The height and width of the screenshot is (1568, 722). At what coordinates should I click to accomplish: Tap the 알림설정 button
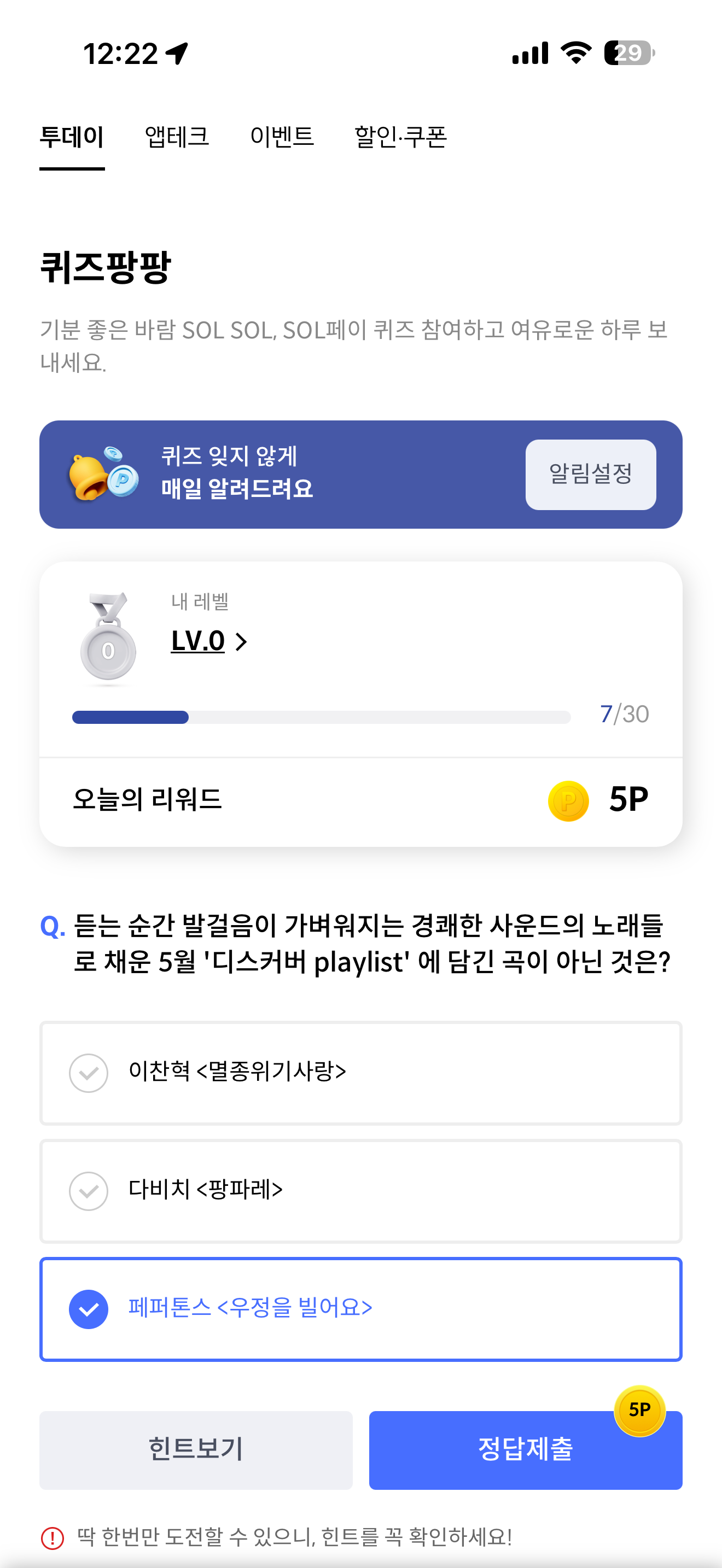click(x=591, y=474)
